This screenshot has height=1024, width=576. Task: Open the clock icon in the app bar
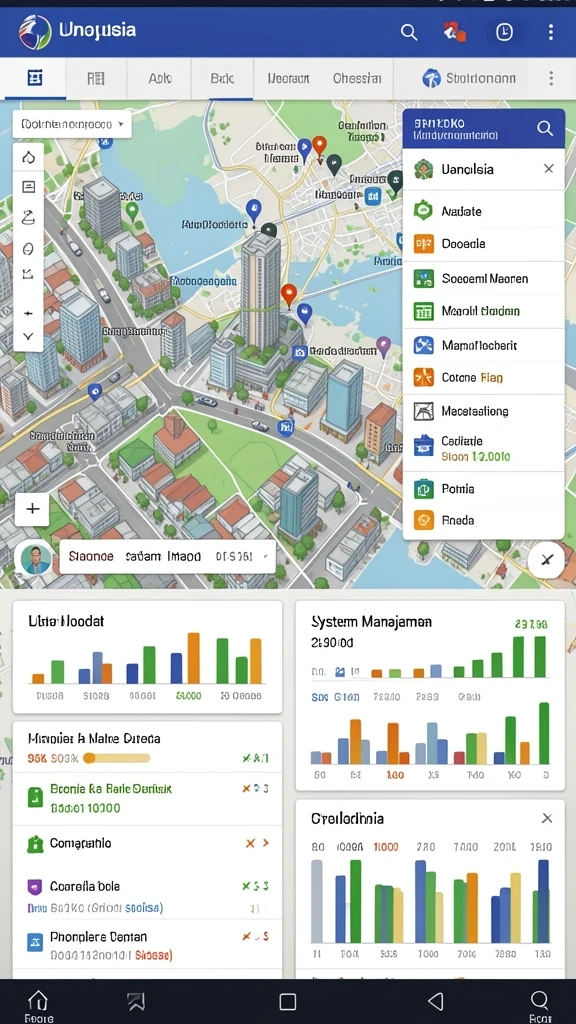[504, 32]
